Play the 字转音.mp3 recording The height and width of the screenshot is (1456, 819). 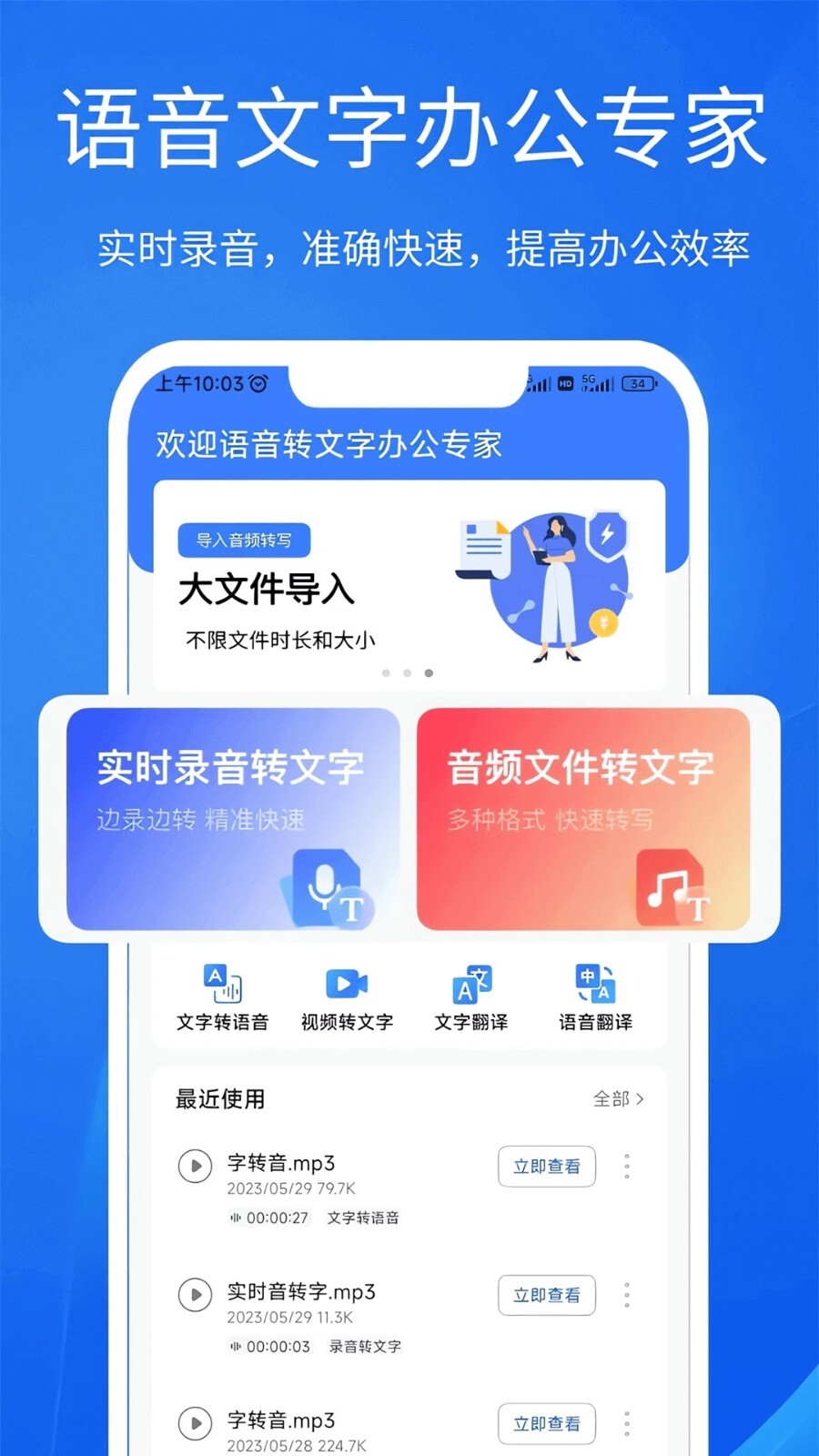(x=195, y=1166)
